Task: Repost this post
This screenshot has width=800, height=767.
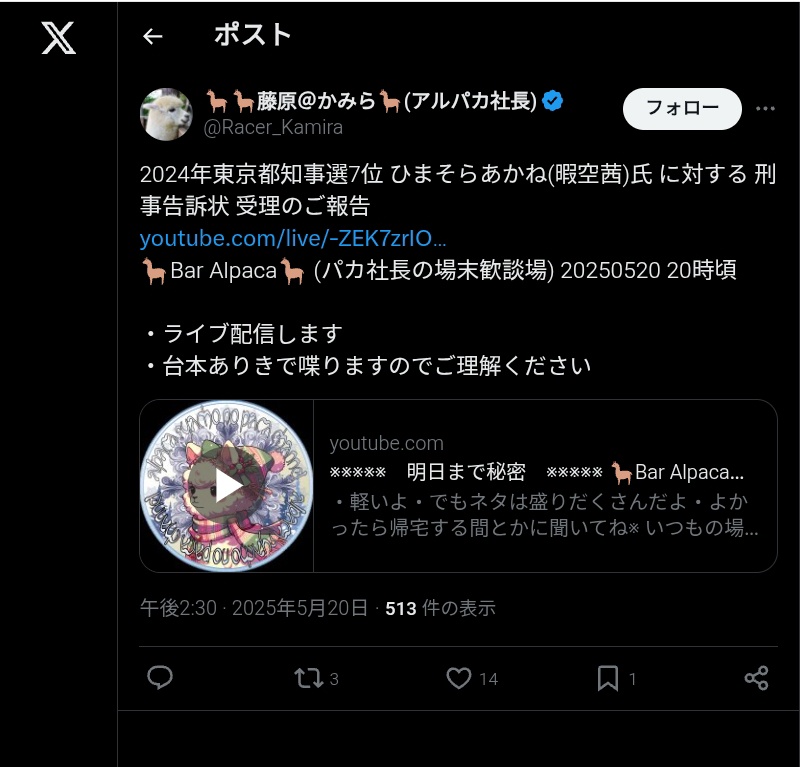Action: coord(308,678)
